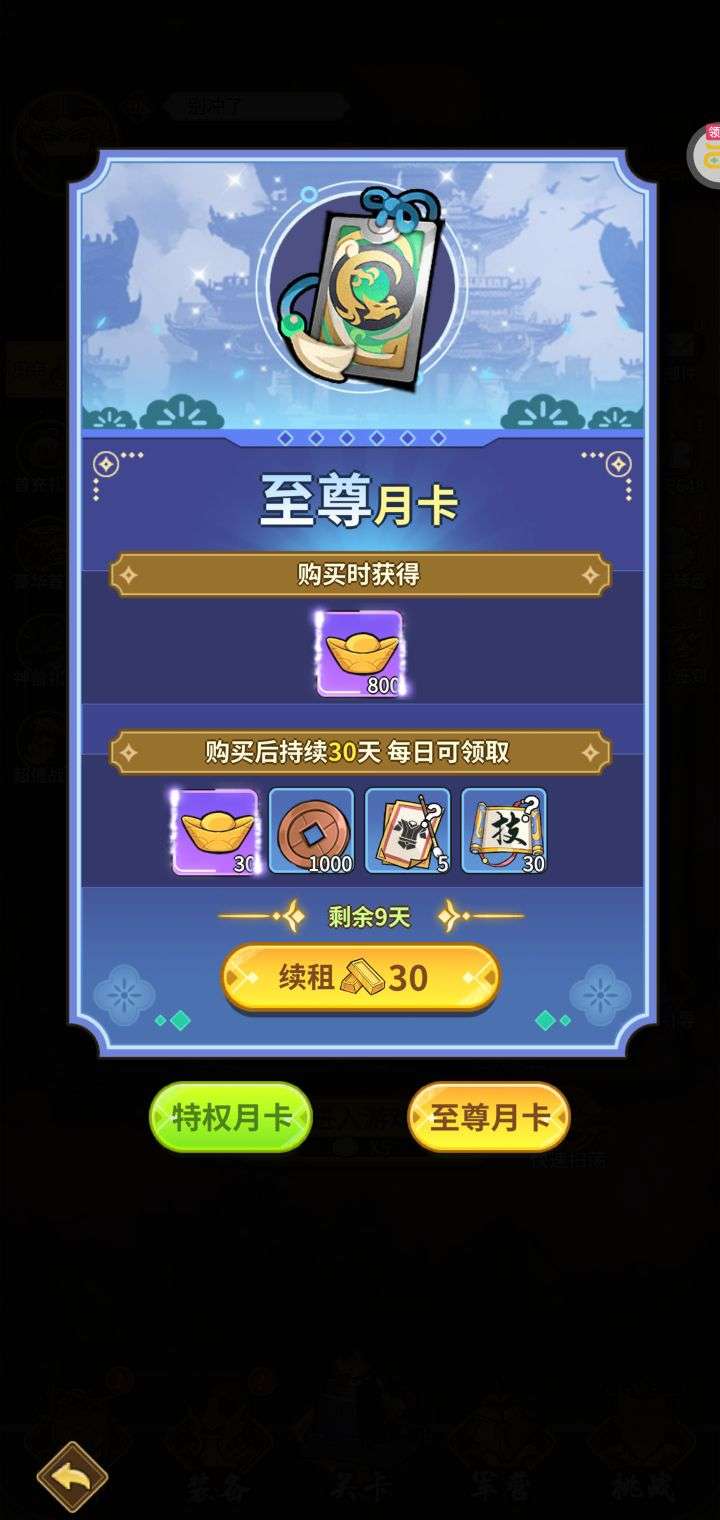
Task: Tap the daily 30 gold ingot reward
Action: [215, 831]
